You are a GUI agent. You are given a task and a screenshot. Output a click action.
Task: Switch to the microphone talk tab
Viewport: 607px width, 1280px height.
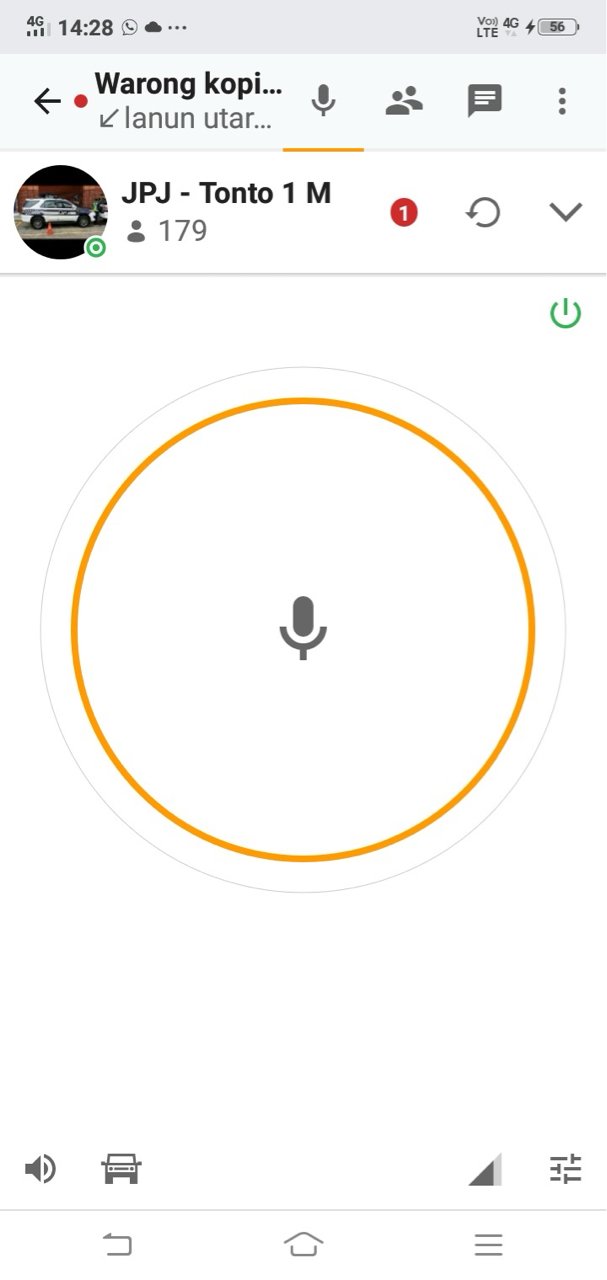point(323,101)
